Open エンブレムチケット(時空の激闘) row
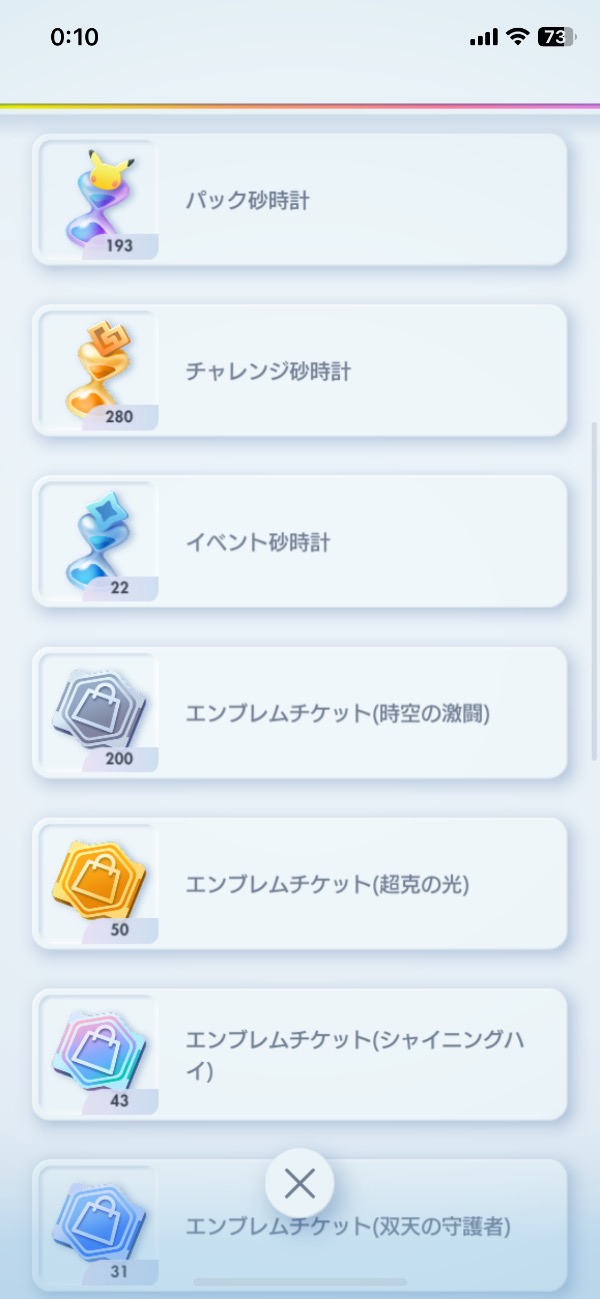The image size is (600, 1299). click(x=300, y=713)
